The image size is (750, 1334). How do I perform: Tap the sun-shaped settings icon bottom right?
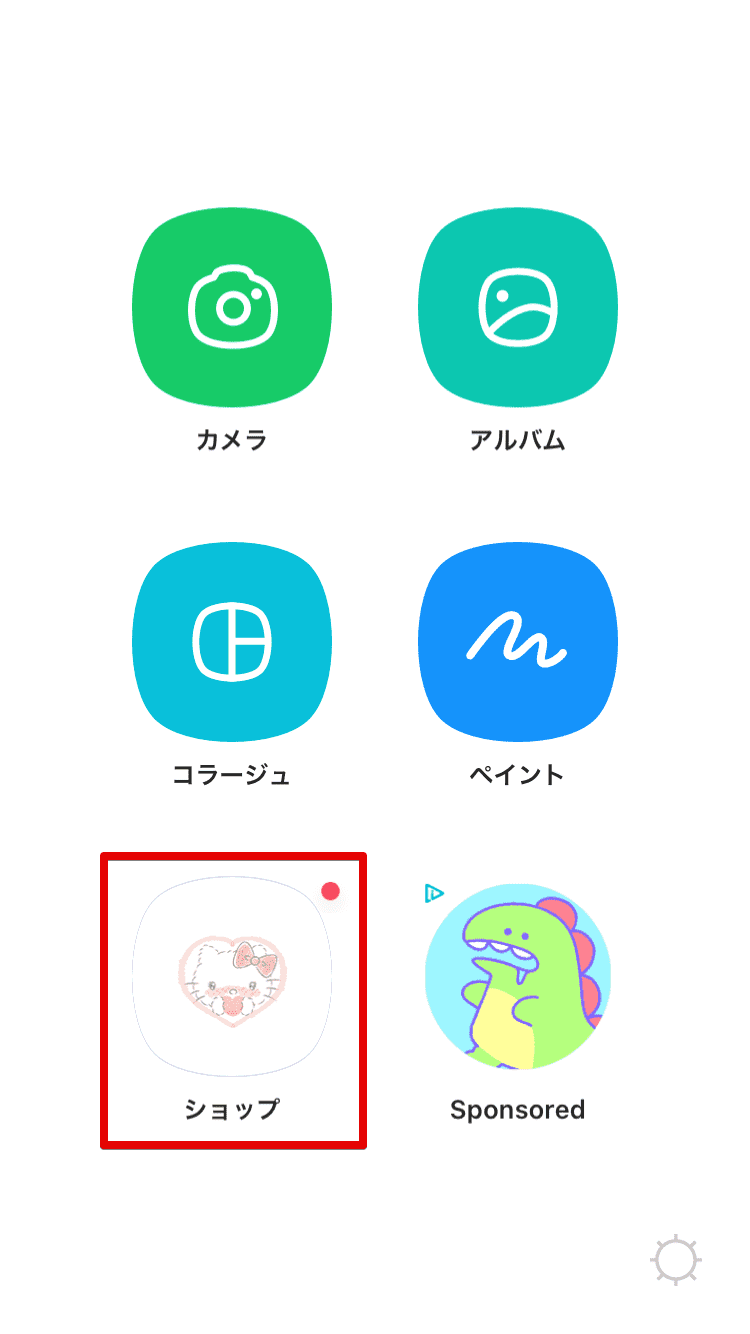(x=676, y=1259)
